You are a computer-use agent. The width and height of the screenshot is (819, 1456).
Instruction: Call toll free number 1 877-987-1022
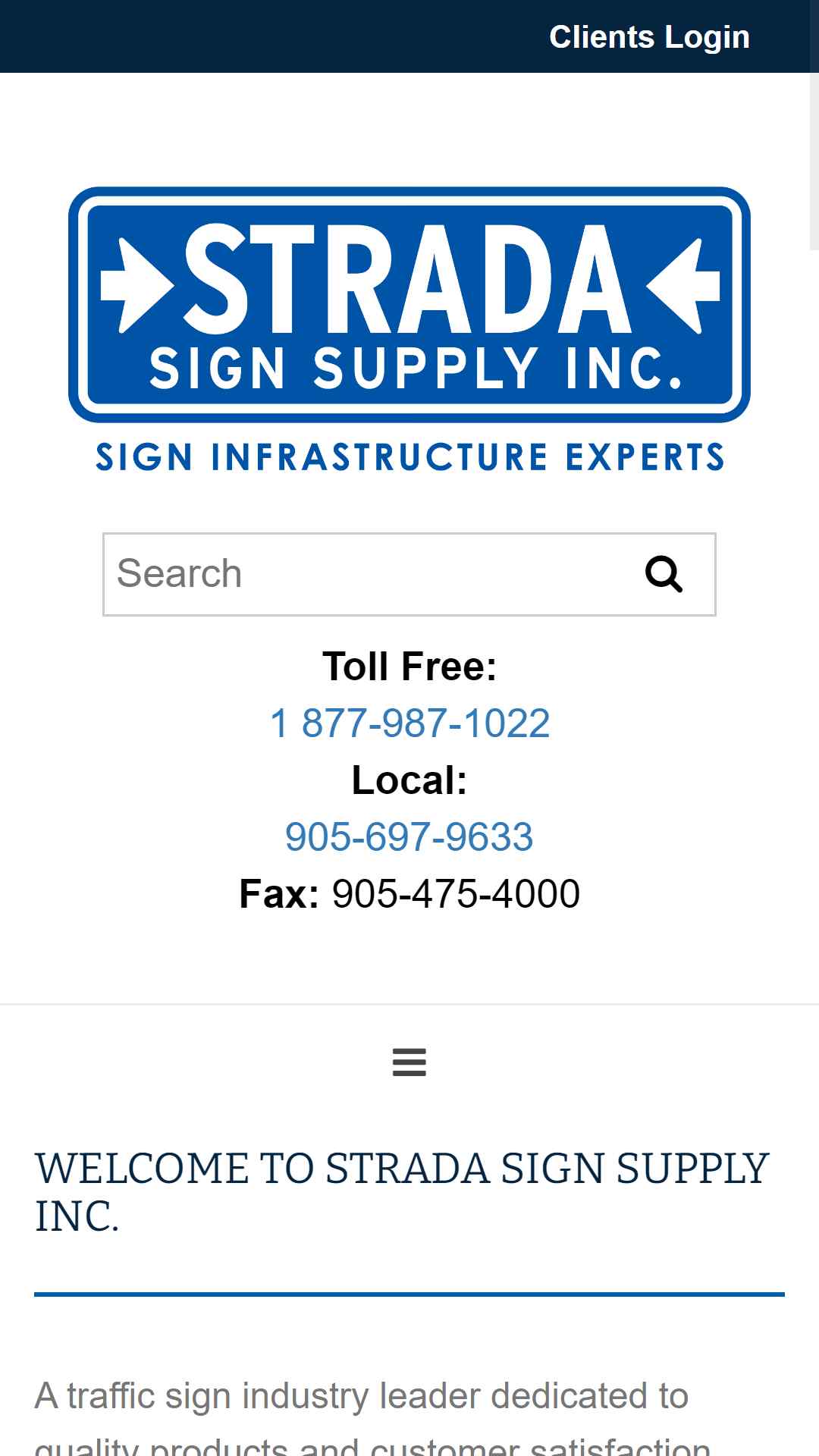409,723
